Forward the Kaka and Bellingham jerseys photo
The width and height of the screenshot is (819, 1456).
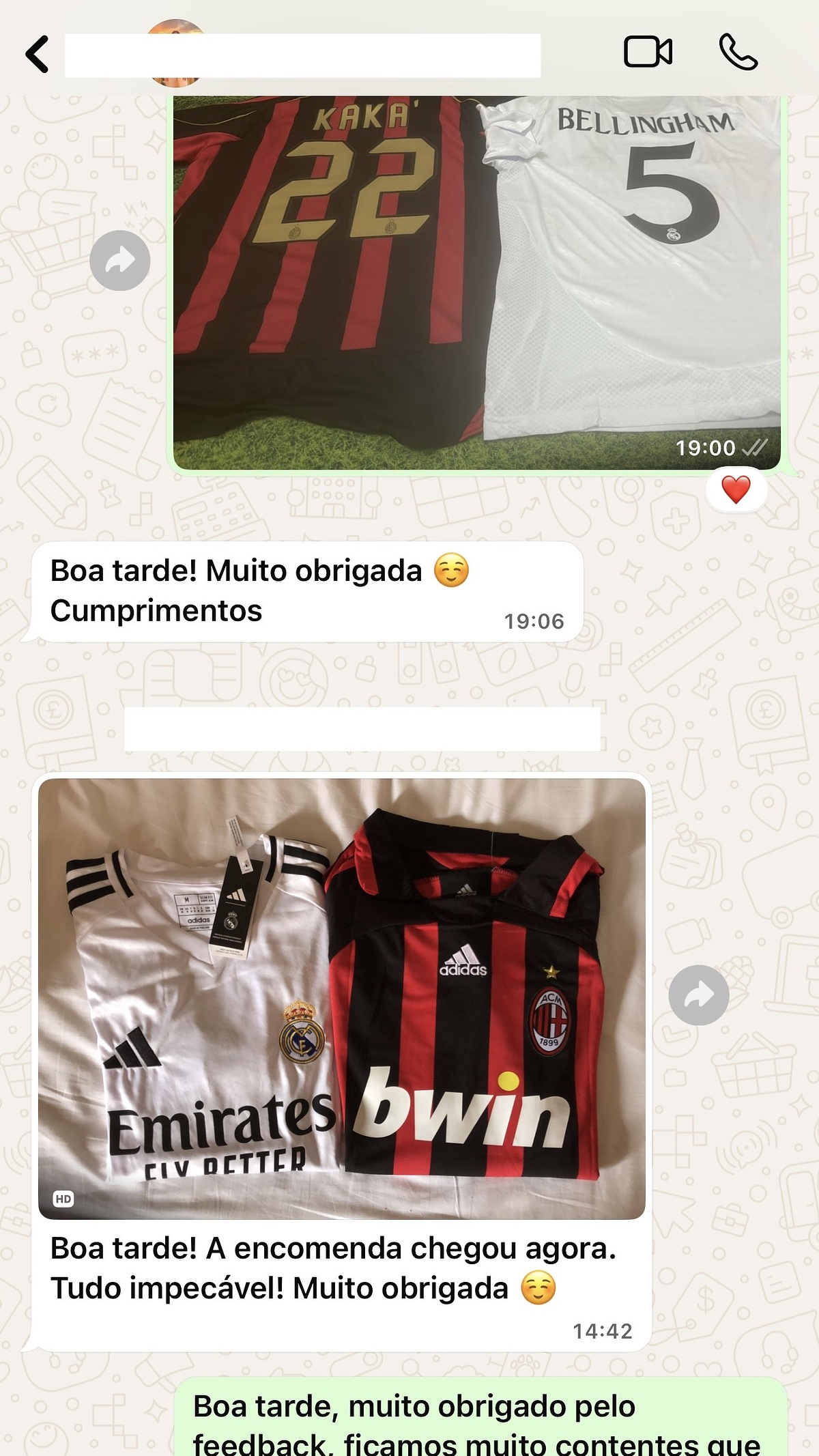120,261
